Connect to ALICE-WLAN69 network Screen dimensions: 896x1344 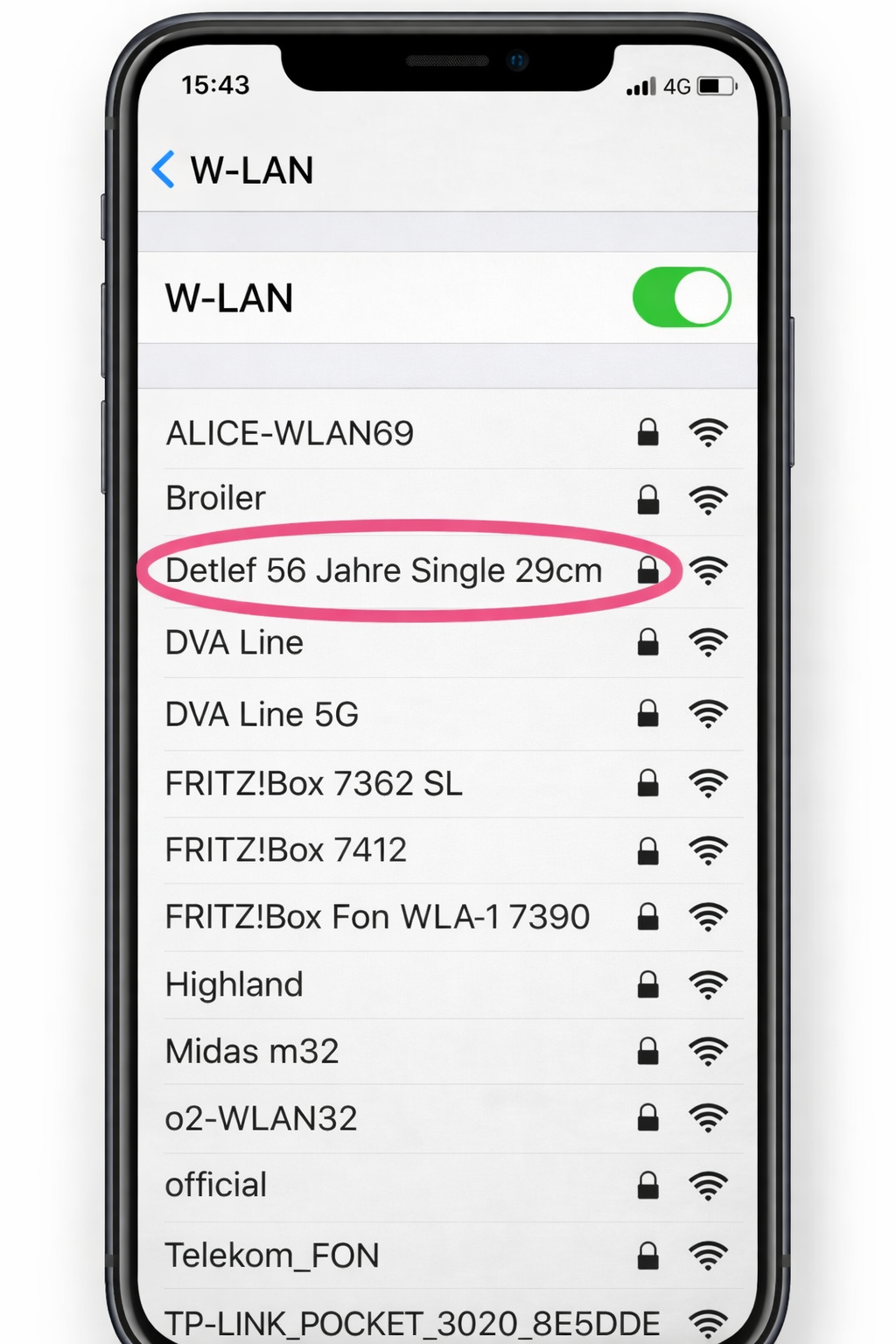click(x=290, y=433)
